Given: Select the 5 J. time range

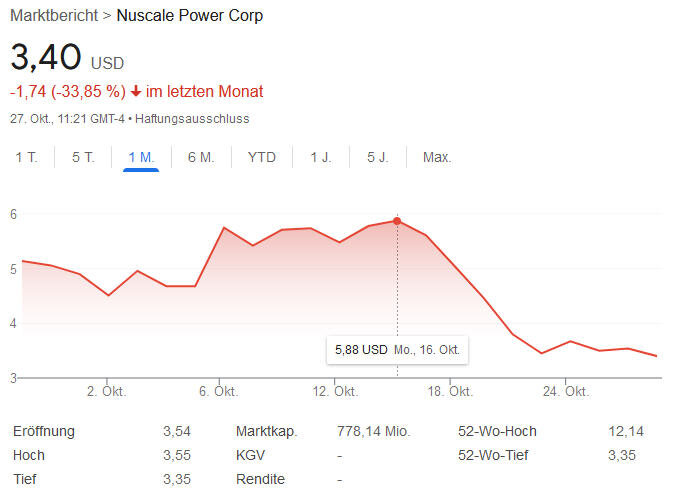Looking at the screenshot, I should click(377, 157).
